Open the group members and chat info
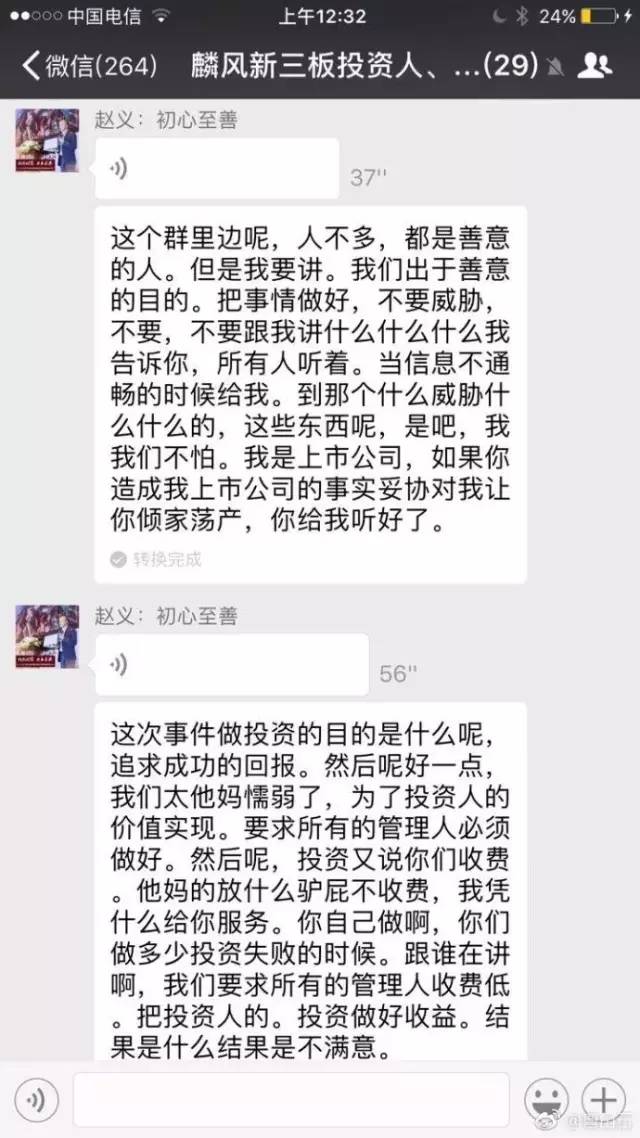Image resolution: width=640 pixels, height=1138 pixels. pos(595,66)
